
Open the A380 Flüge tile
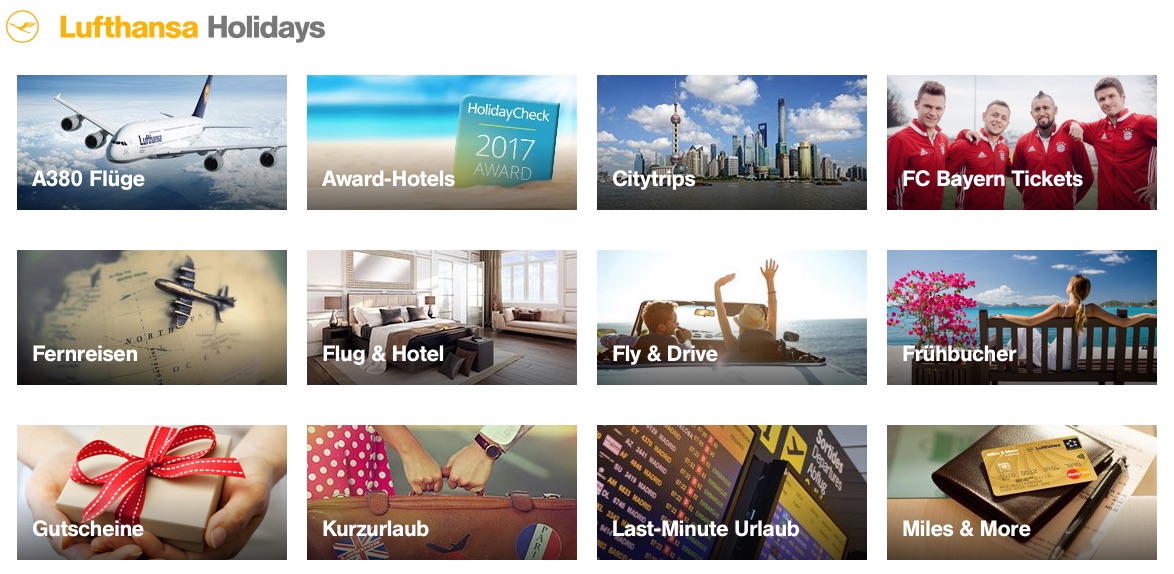click(x=151, y=142)
